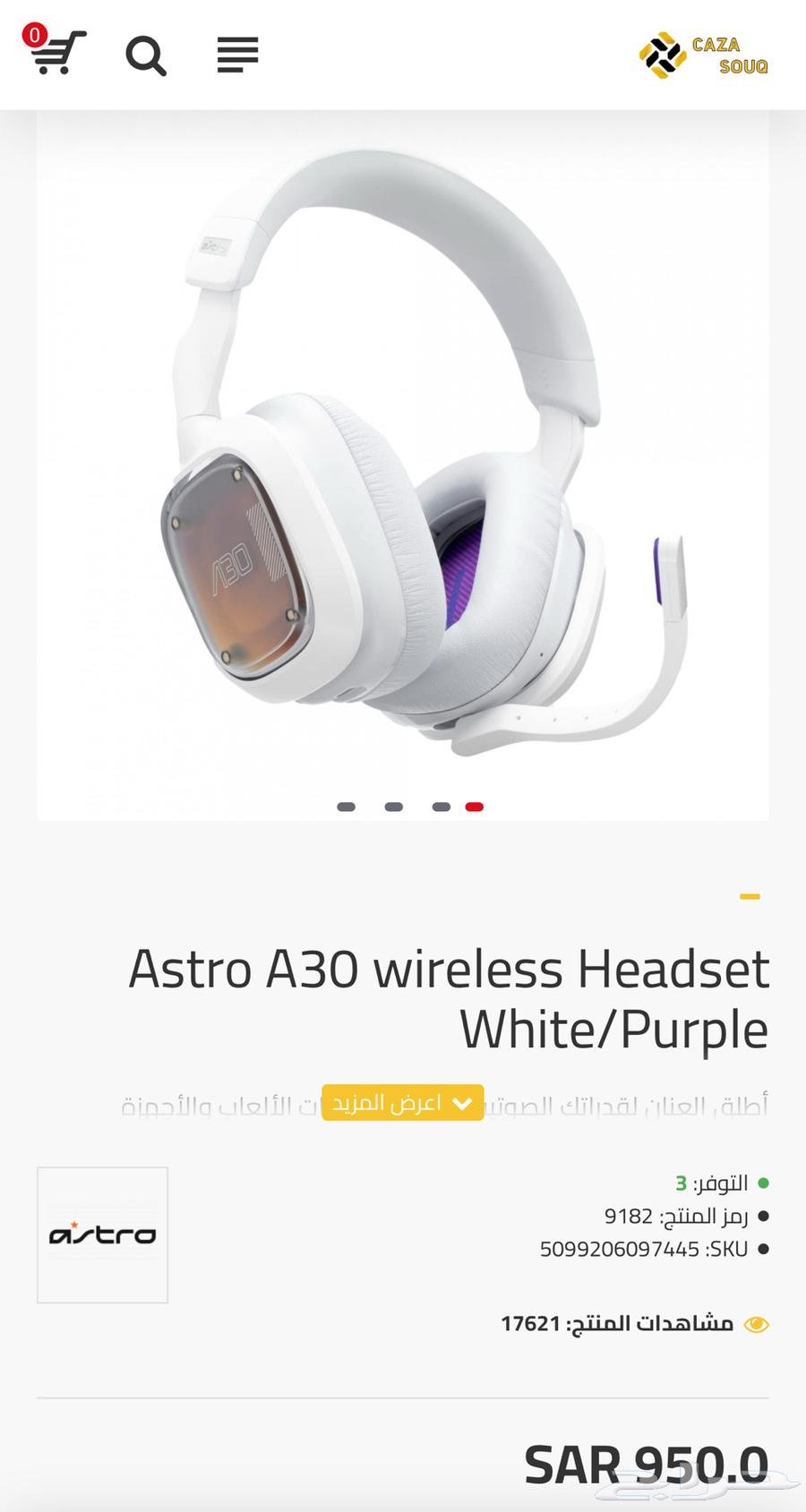Viewport: 806px width, 1512px height.
Task: Select the first image carousel dot
Action: pos(347,807)
